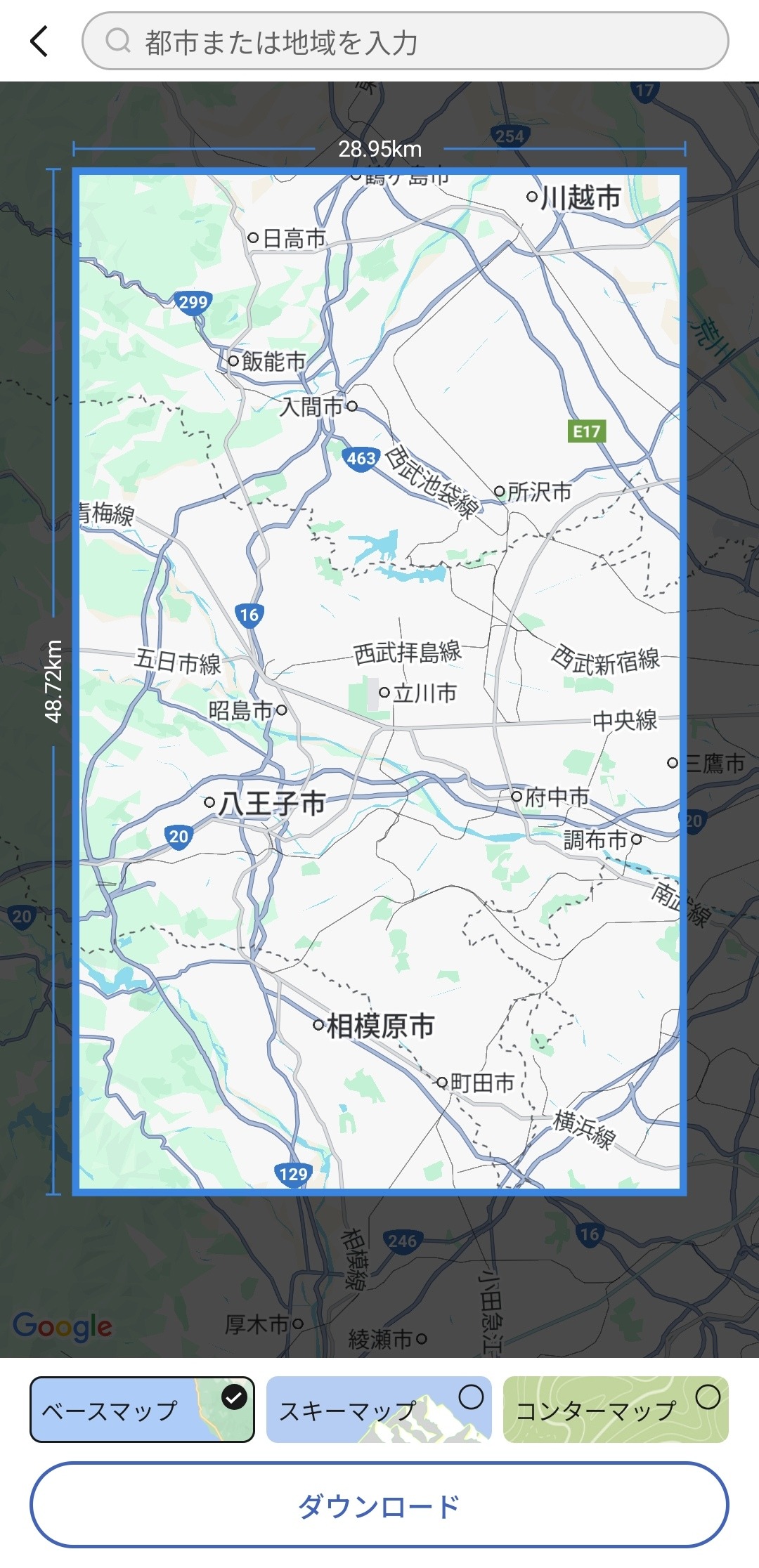Tap the ダウンロード button
Screen dimensions: 759x1568
coord(379,1505)
